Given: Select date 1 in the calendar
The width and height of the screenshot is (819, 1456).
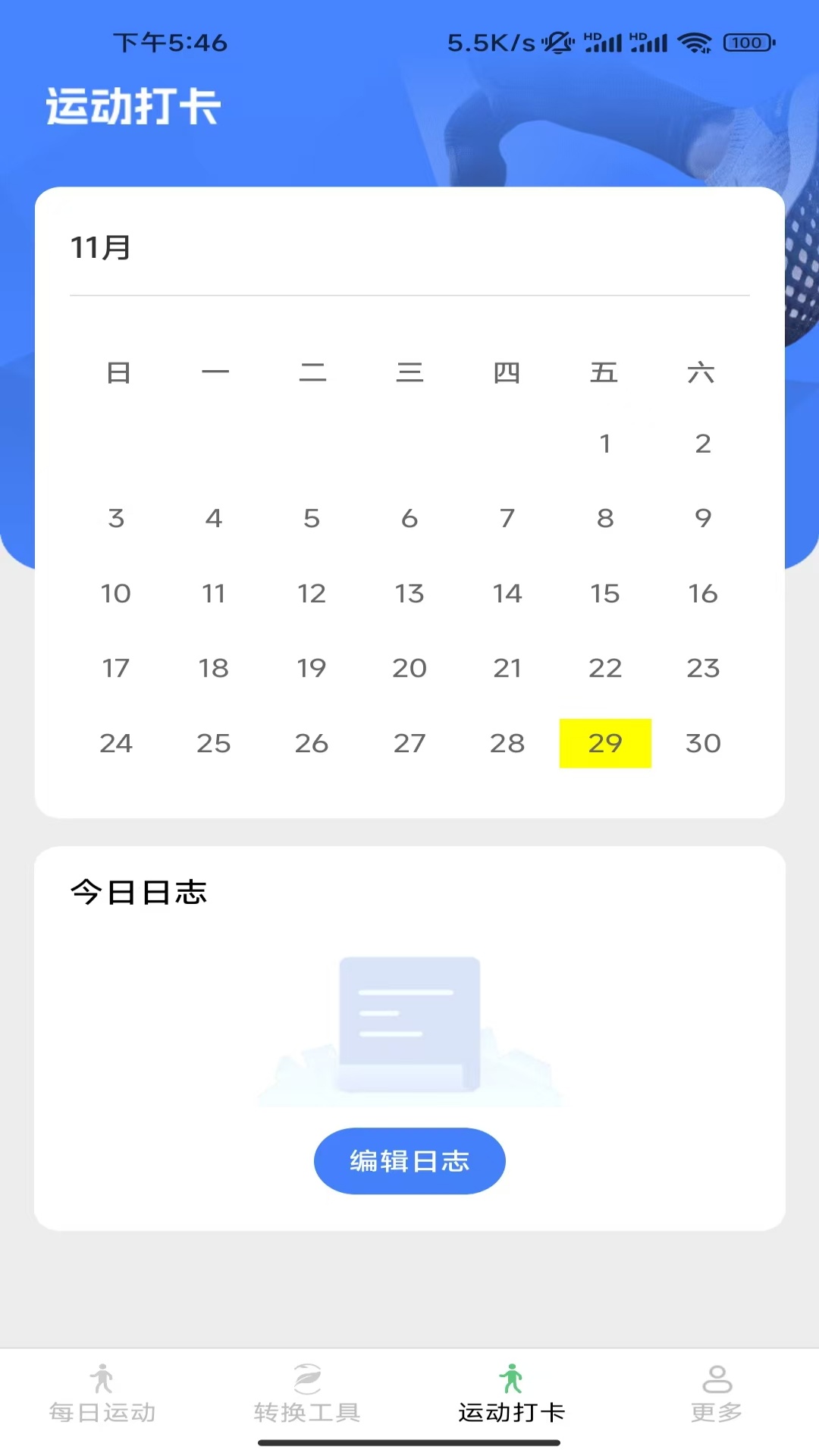Looking at the screenshot, I should 605,444.
